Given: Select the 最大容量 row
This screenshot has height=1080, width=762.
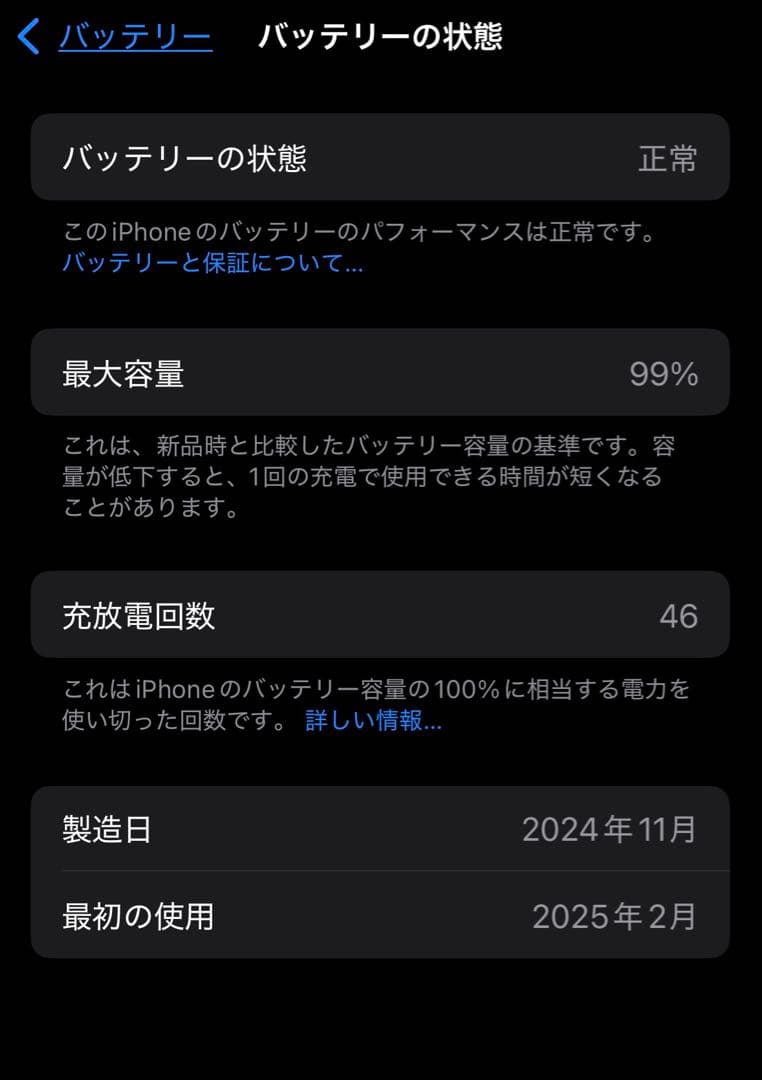Looking at the screenshot, I should 380,374.
